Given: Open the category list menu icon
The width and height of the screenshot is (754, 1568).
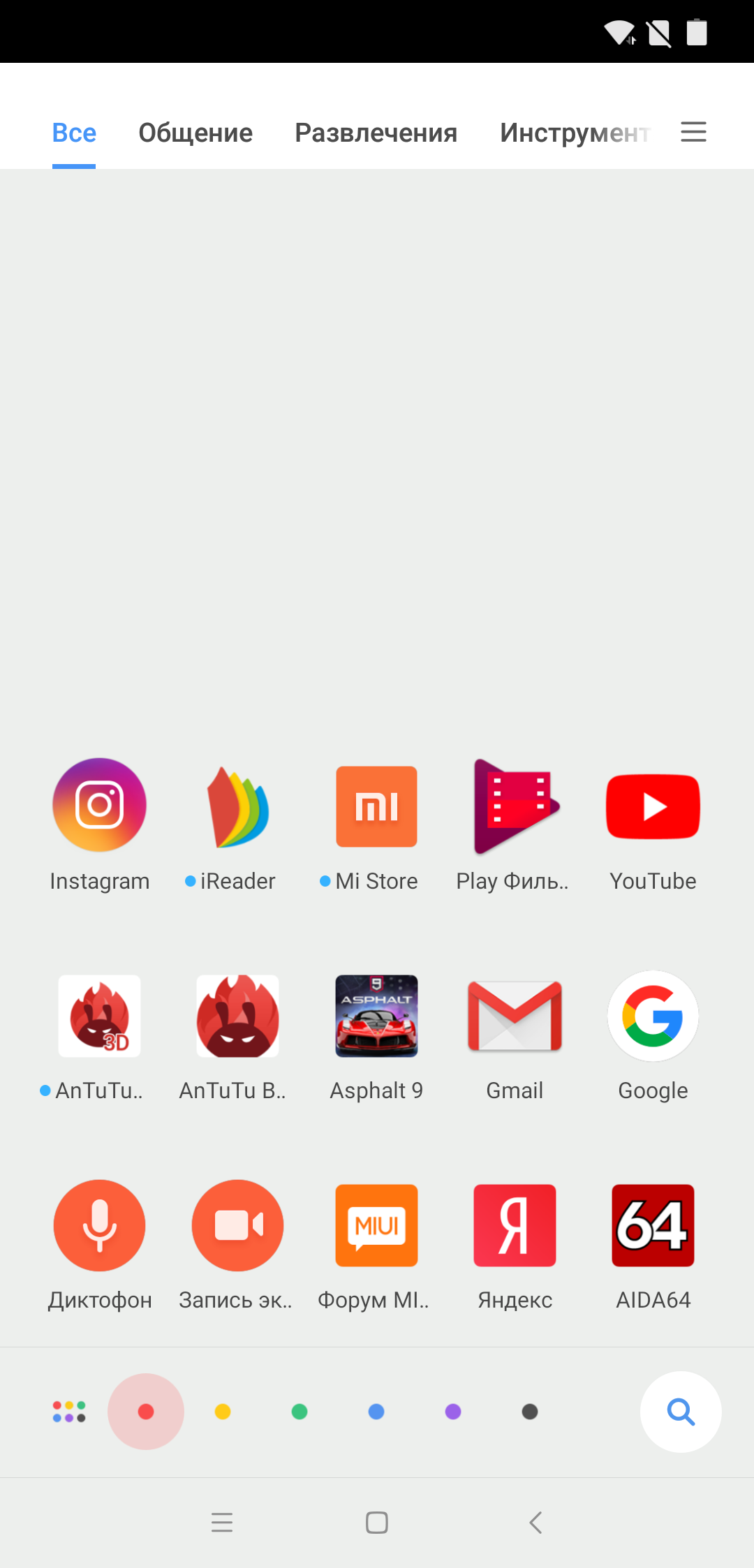Looking at the screenshot, I should coord(693,132).
